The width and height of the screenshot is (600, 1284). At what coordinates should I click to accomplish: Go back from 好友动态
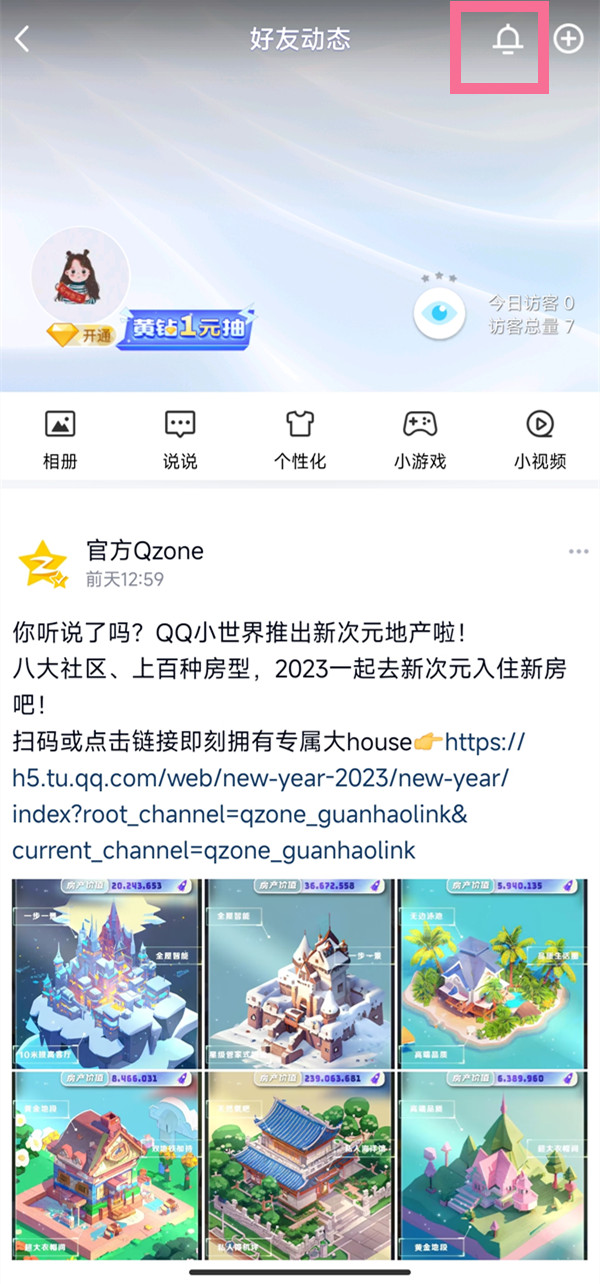[x=23, y=40]
